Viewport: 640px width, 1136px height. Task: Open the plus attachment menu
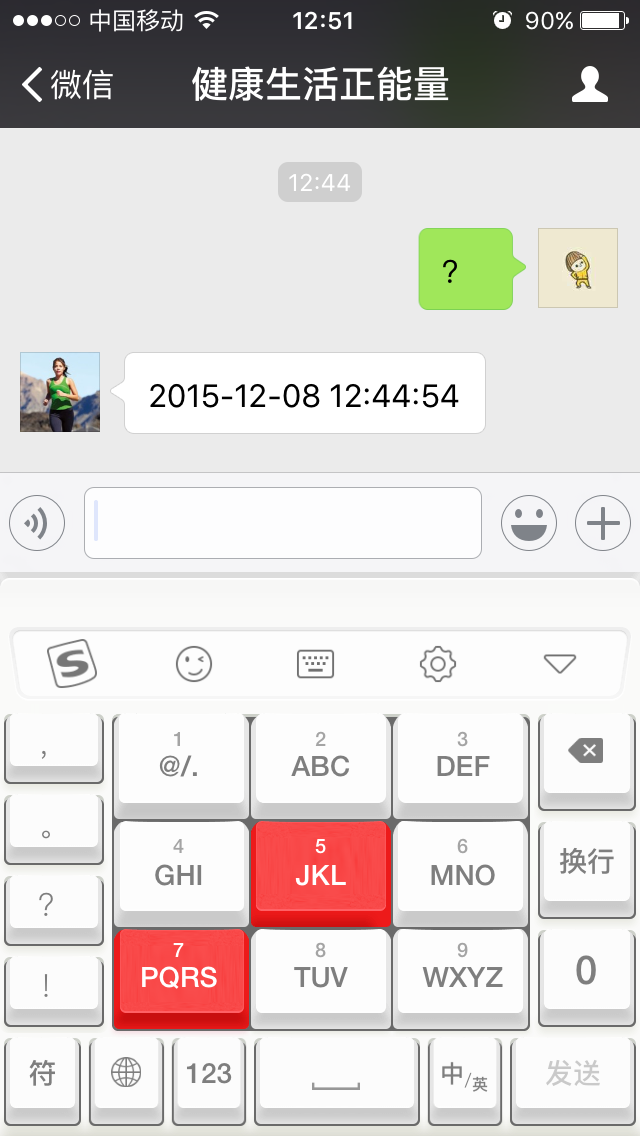pos(602,523)
